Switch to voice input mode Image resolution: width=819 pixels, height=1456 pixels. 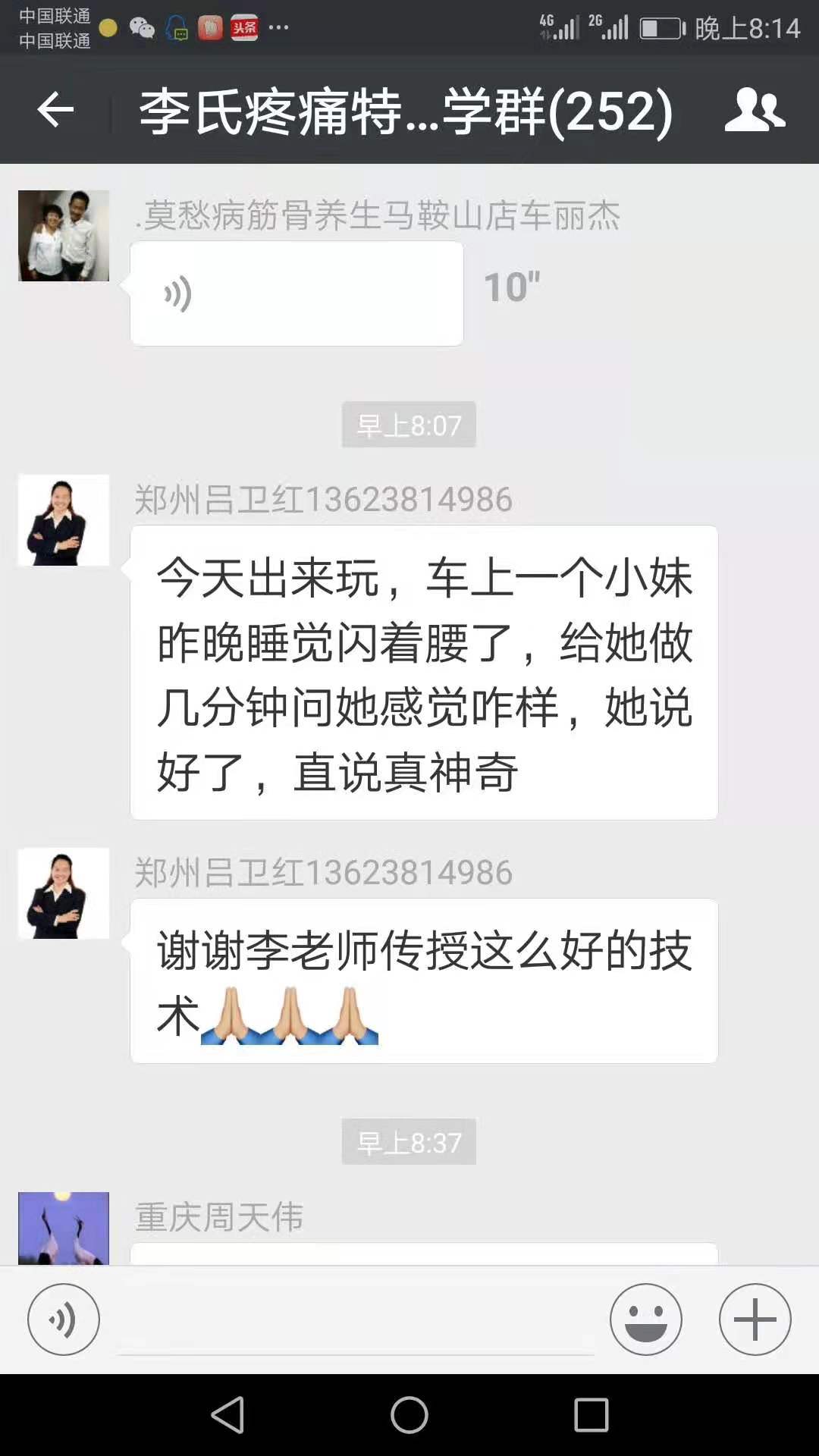pos(64,1319)
